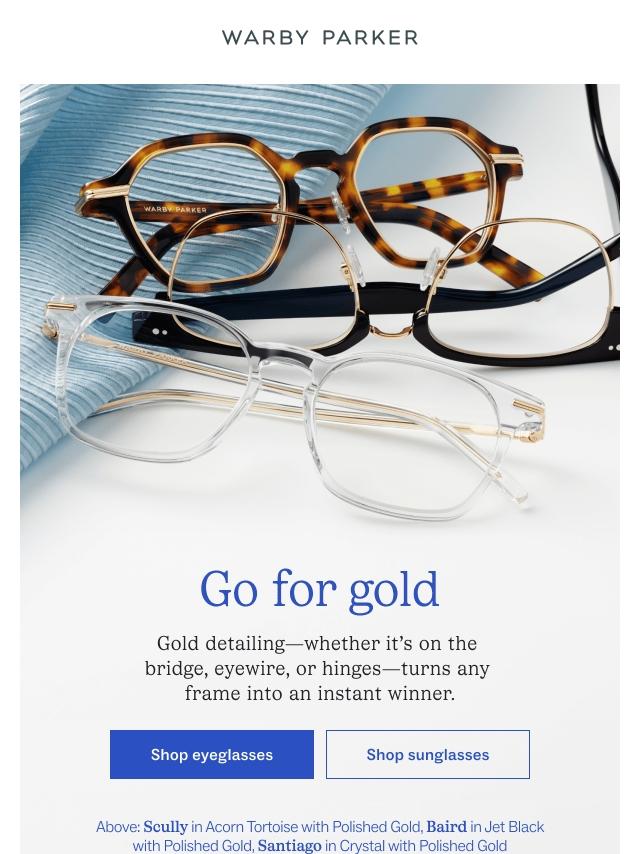Viewport: 640px width, 854px height.
Task: Open the Shop sunglasses button
Action: tap(427, 754)
